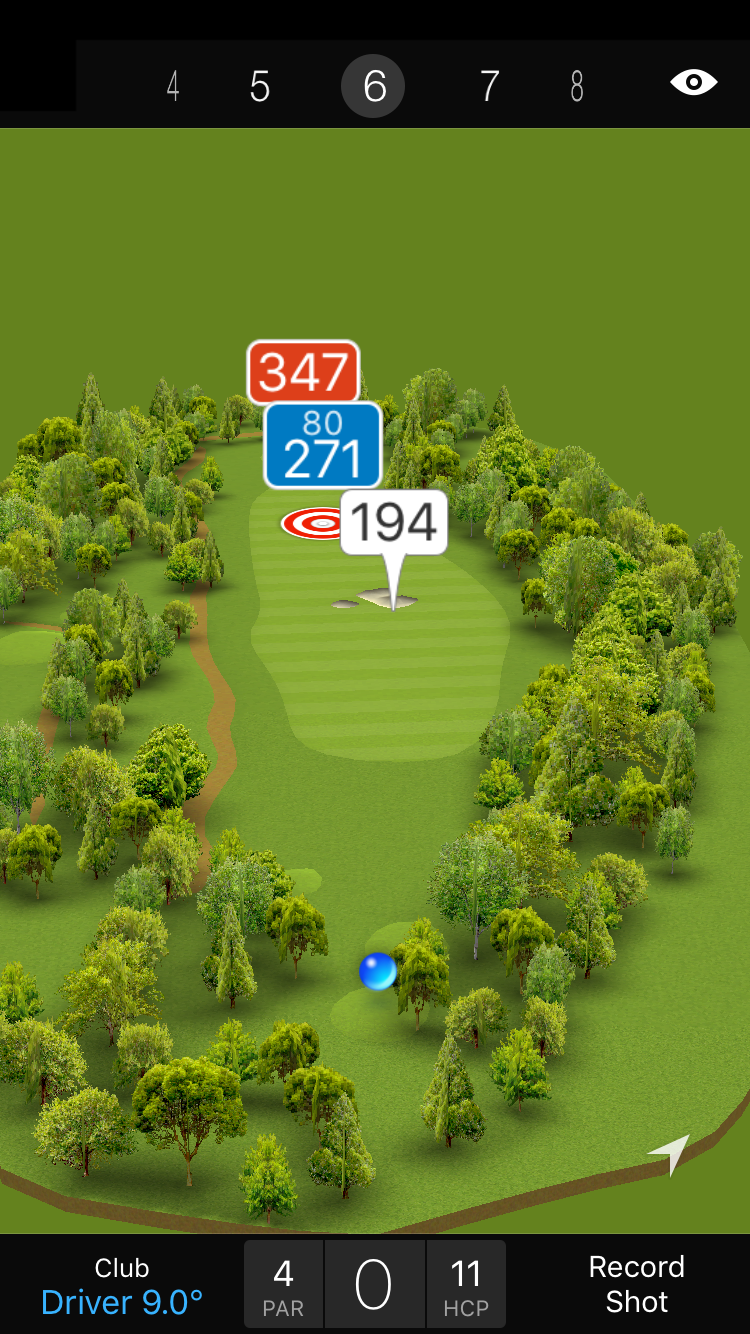Image resolution: width=750 pixels, height=1334 pixels.
Task: Switch to hole 4
Action: 173,86
